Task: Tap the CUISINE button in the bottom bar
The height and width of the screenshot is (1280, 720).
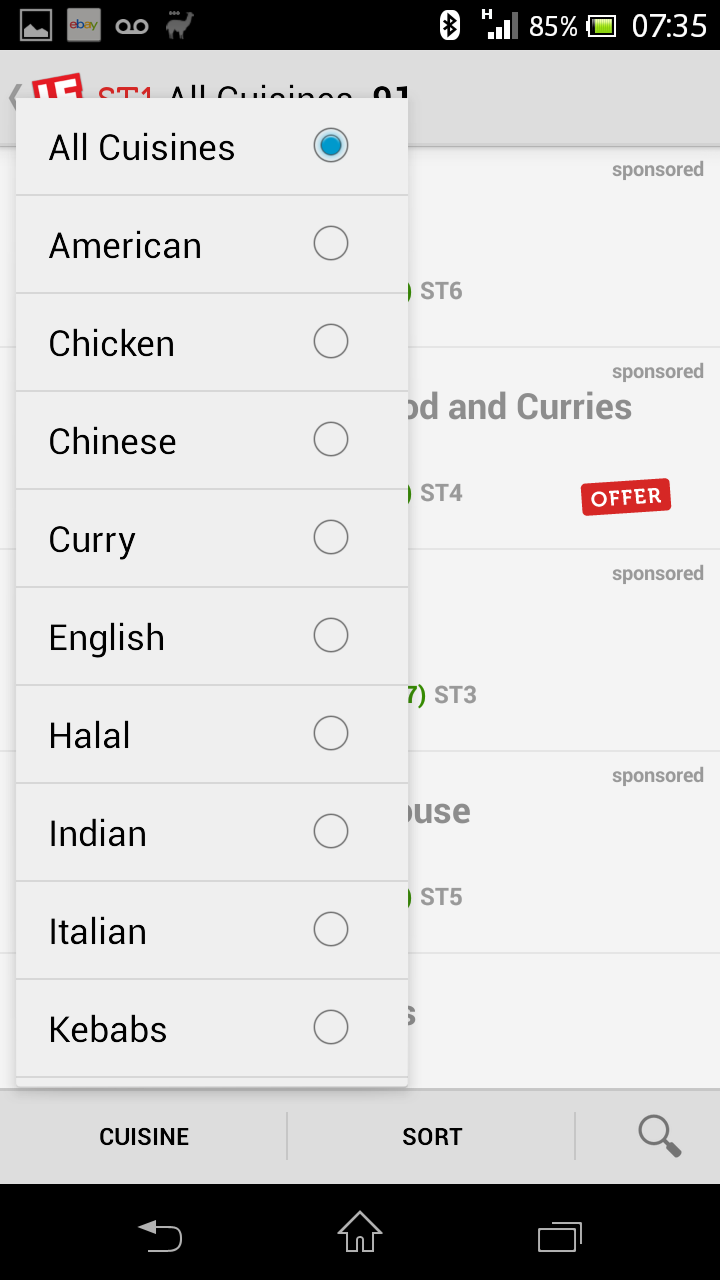Action: pos(144,1136)
